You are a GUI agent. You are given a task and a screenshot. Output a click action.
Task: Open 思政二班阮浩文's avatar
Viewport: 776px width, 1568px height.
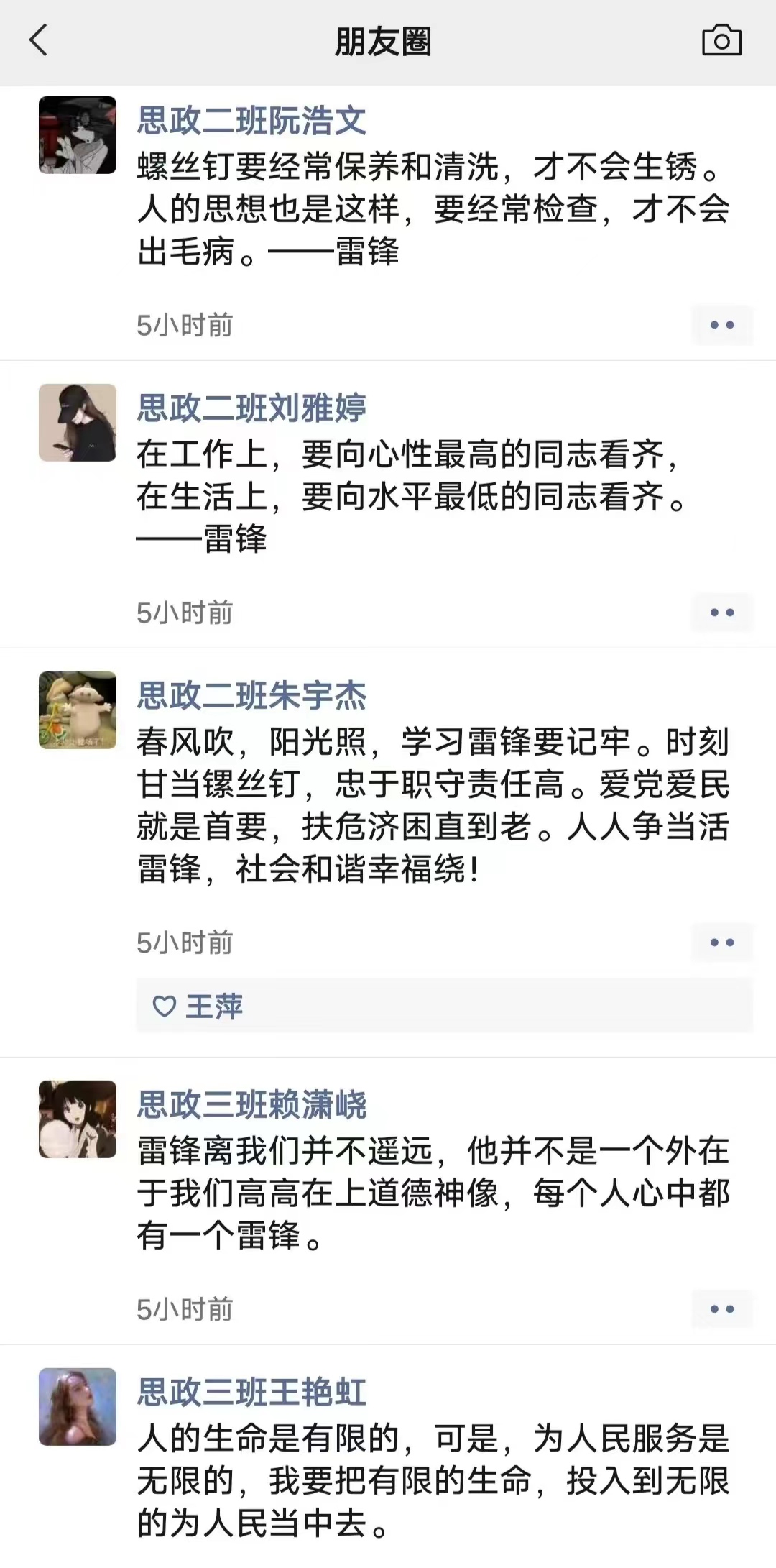click(x=78, y=135)
